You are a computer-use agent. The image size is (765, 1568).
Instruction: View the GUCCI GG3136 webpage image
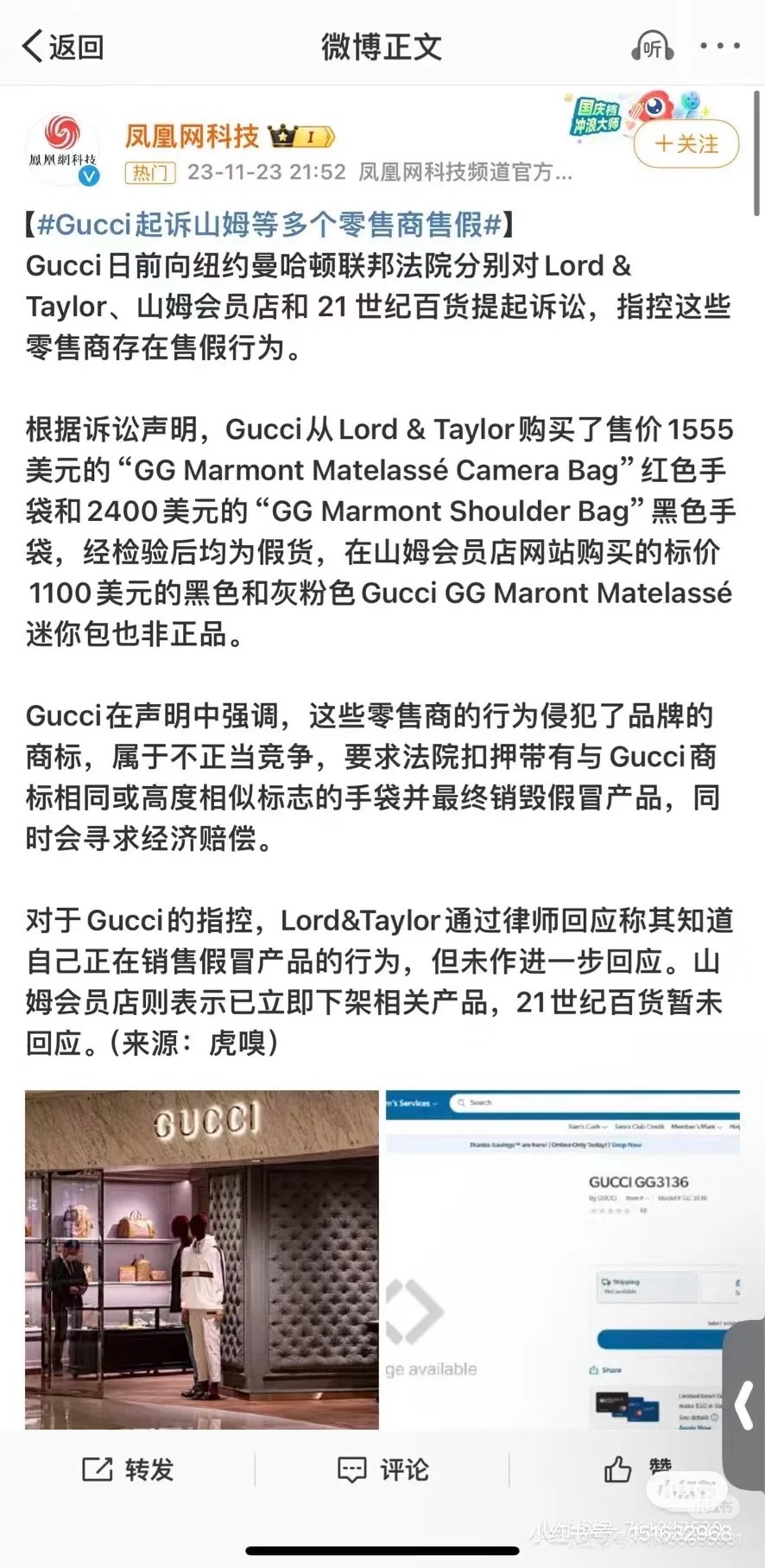(562, 1259)
